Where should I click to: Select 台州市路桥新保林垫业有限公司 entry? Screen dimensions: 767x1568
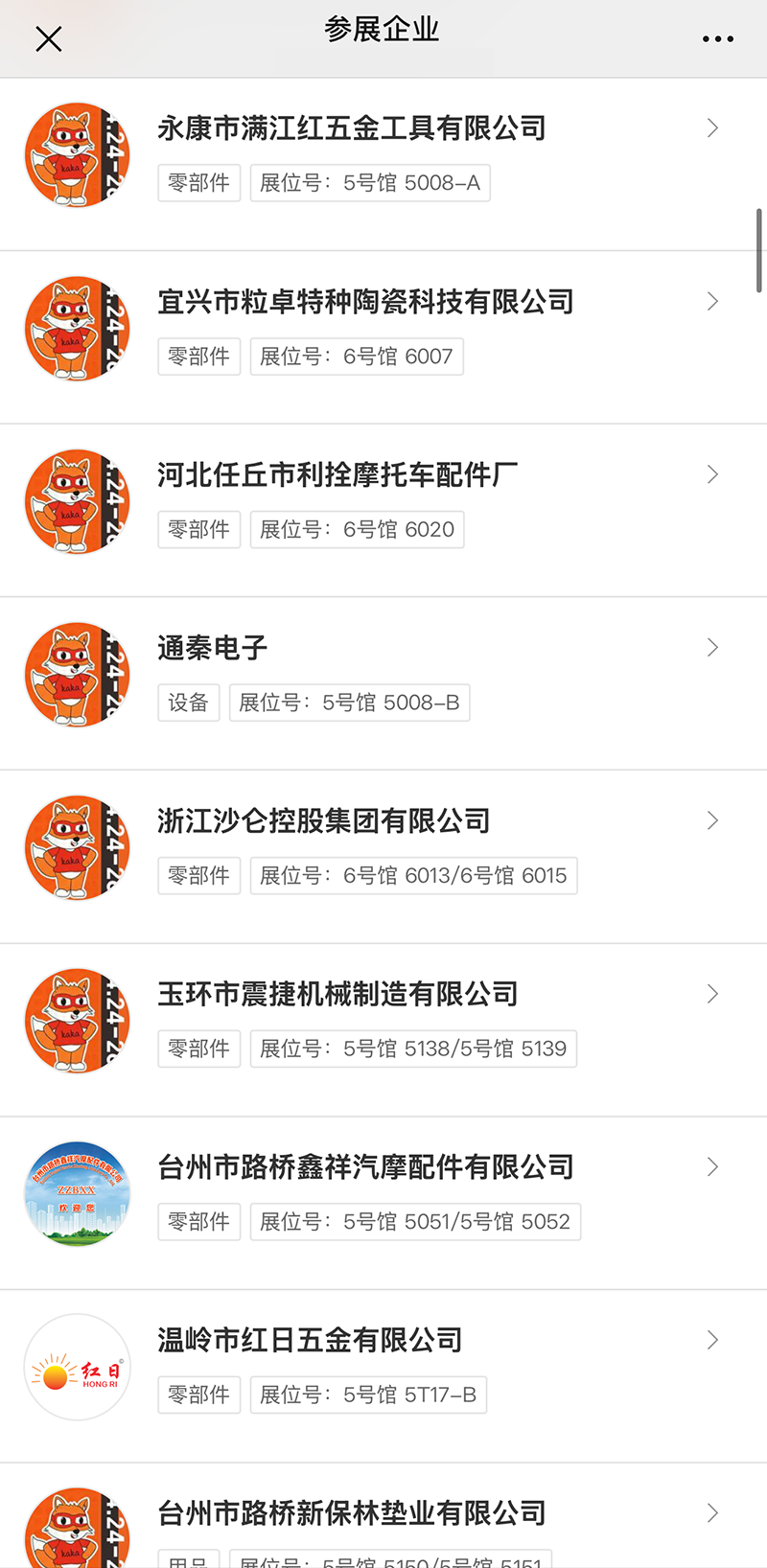pyautogui.click(x=352, y=1514)
